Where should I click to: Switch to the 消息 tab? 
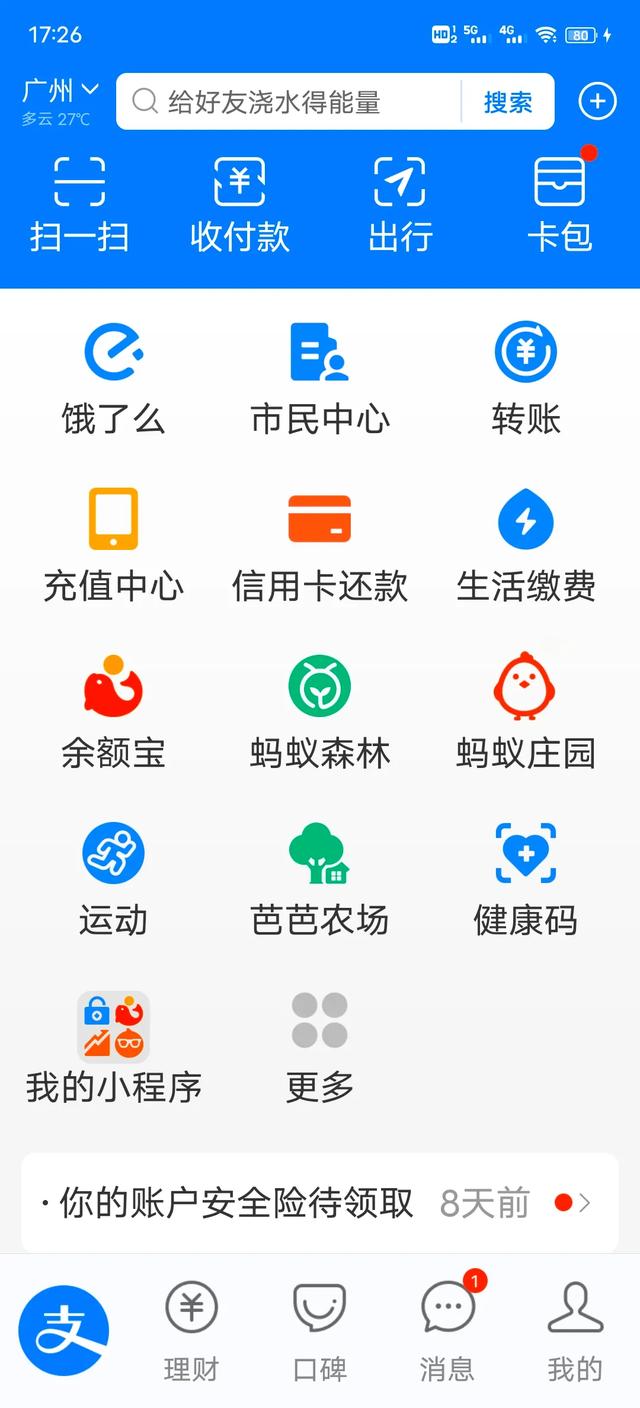point(449,1330)
